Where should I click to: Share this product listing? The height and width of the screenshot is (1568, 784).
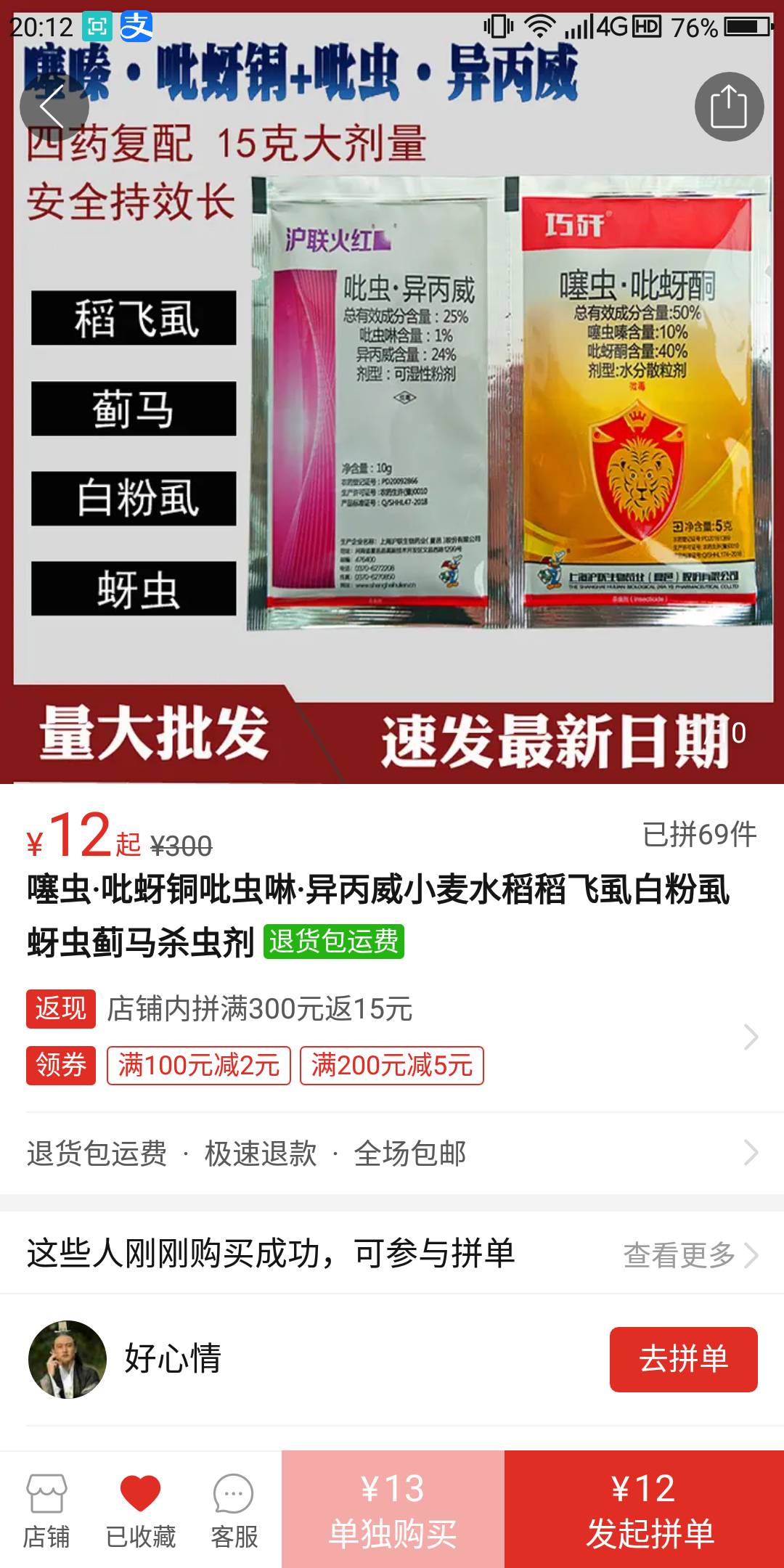coord(729,107)
